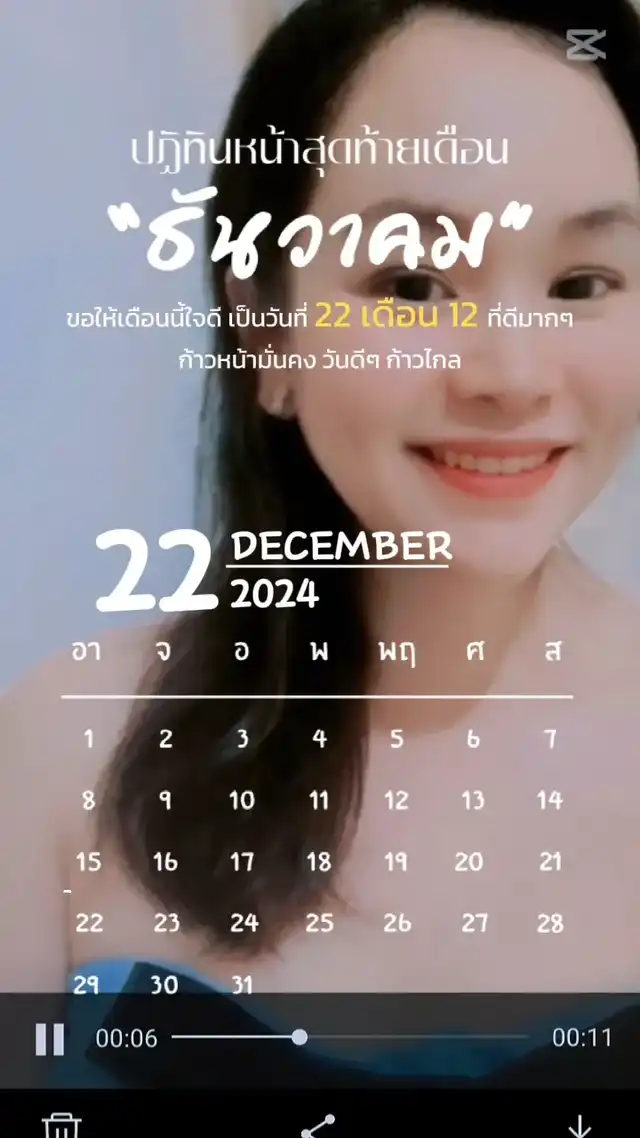Download the video with arrow icon
Image resolution: width=640 pixels, height=1138 pixels.
pyautogui.click(x=579, y=1126)
